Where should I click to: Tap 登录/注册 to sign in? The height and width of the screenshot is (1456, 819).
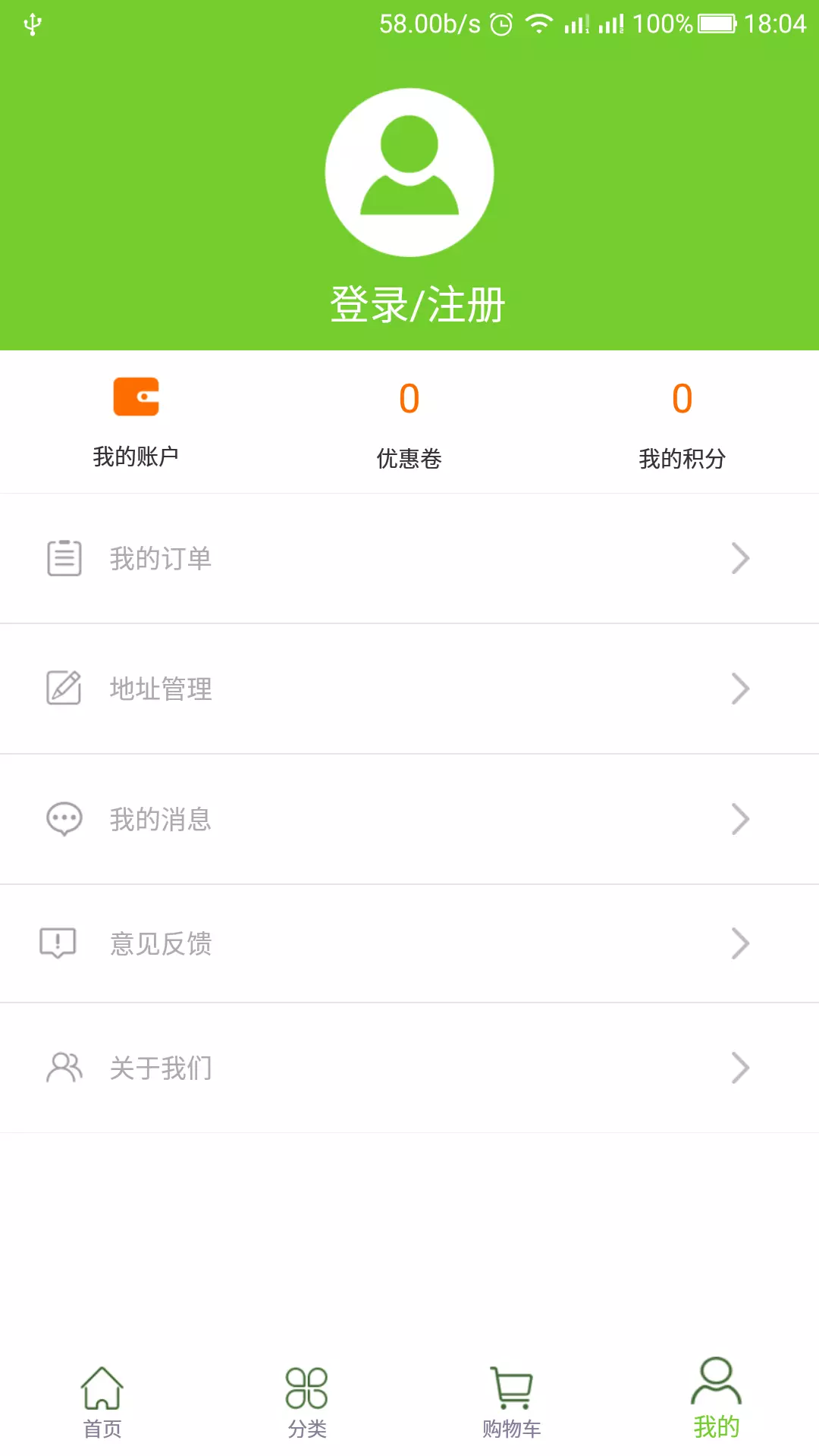(418, 305)
